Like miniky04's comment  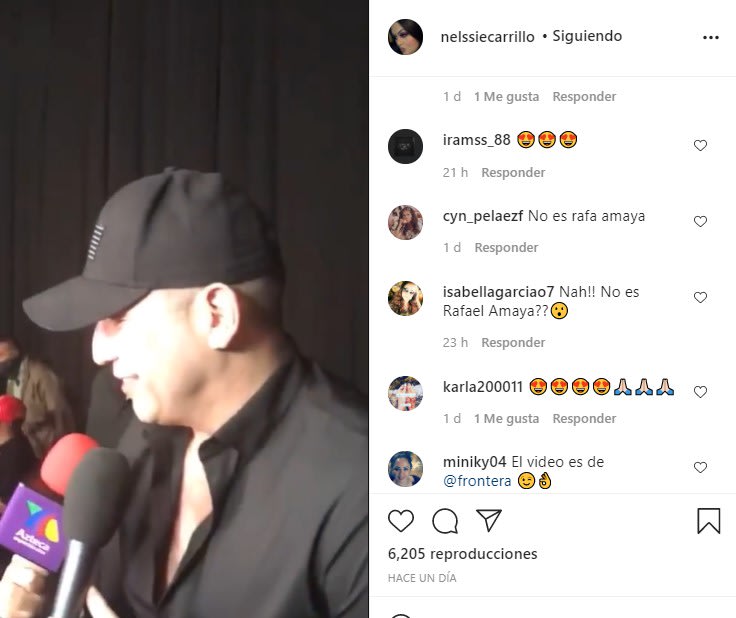point(700,468)
